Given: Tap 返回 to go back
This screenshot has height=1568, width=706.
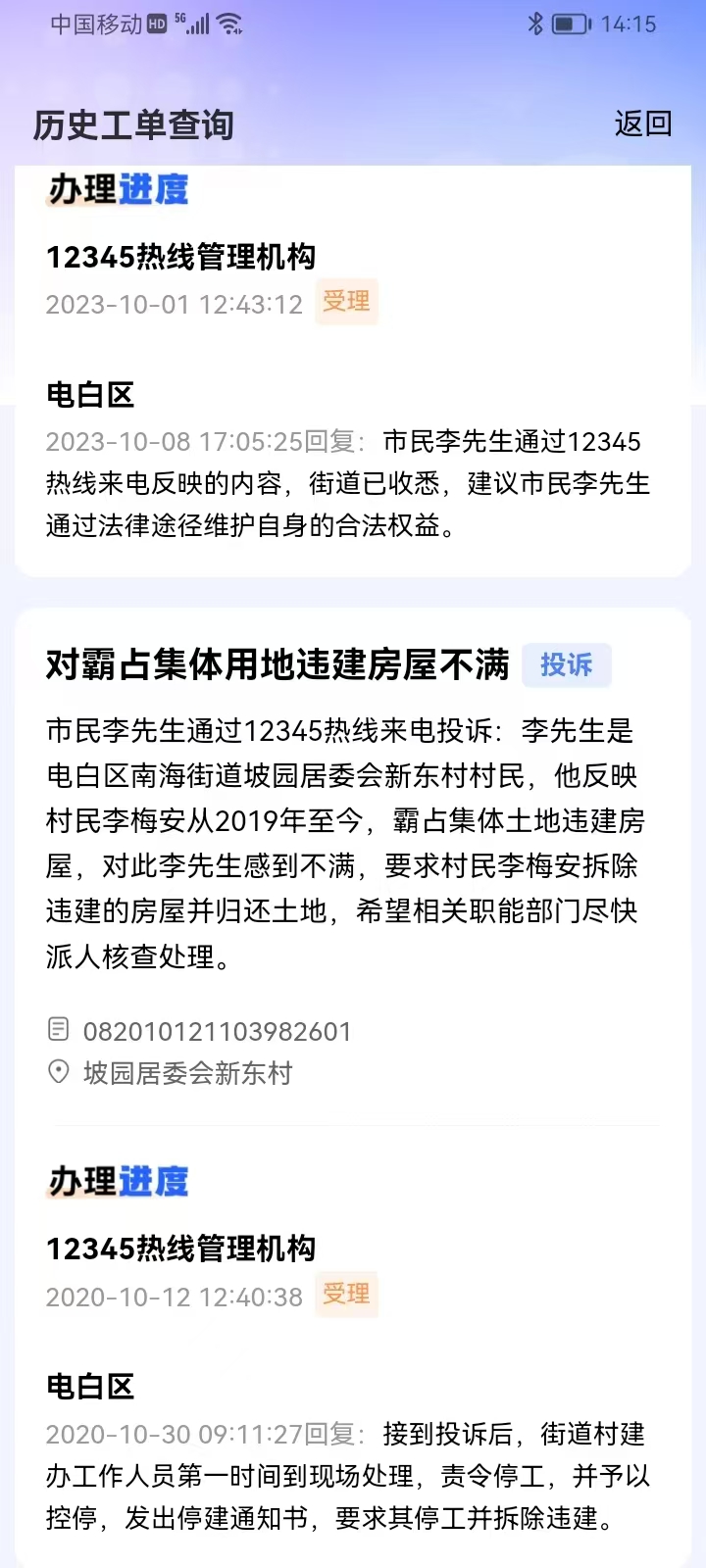Looking at the screenshot, I should tap(642, 123).
